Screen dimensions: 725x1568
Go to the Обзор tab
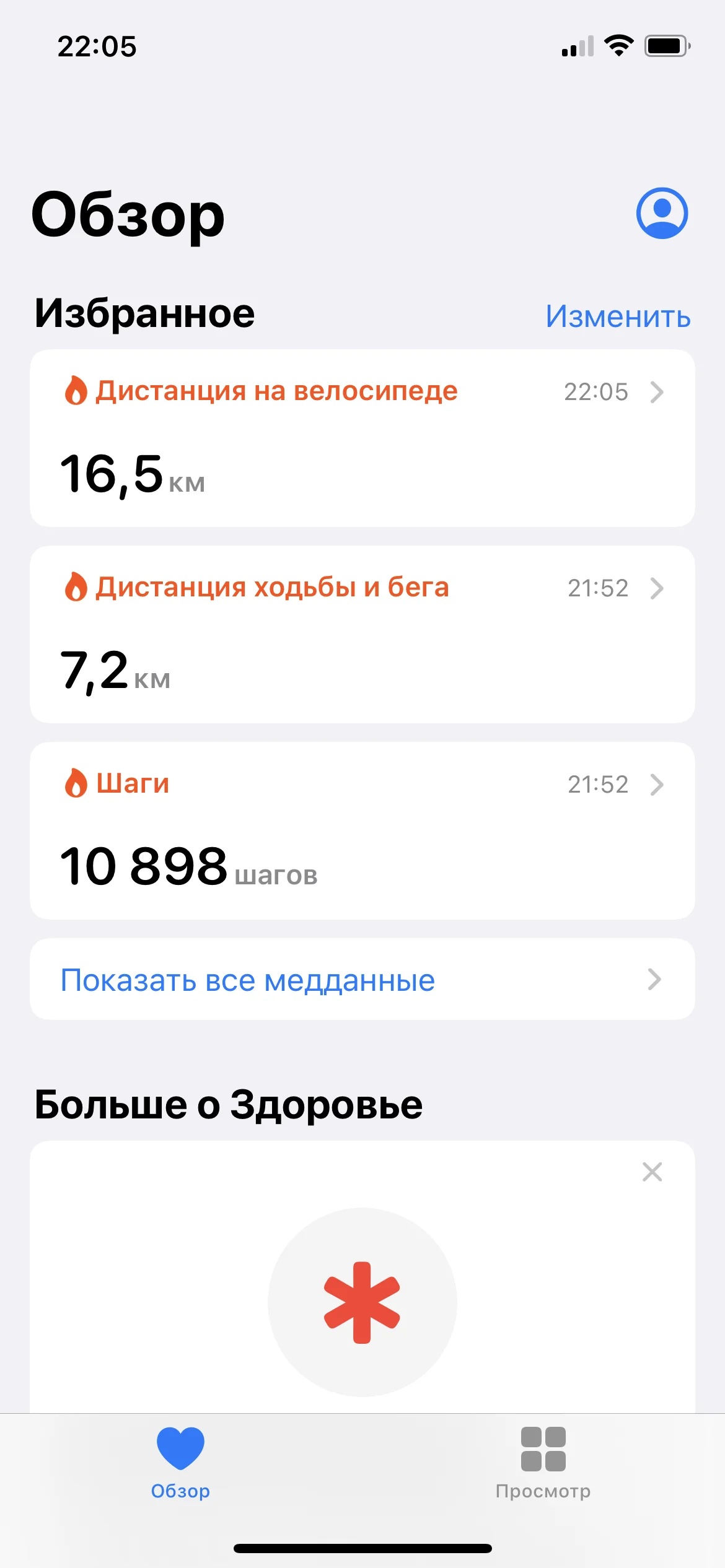coord(180,1463)
